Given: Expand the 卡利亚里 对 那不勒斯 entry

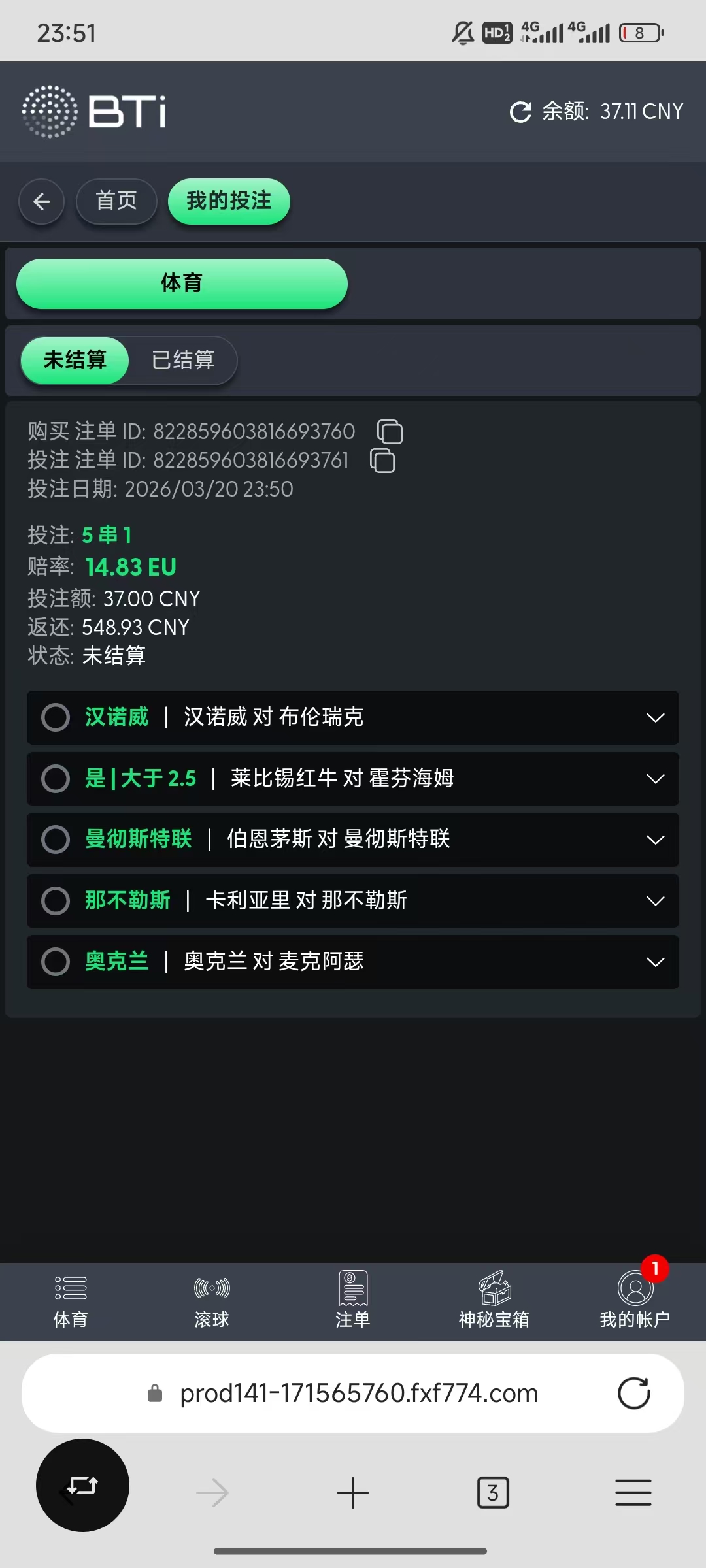Looking at the screenshot, I should (656, 900).
